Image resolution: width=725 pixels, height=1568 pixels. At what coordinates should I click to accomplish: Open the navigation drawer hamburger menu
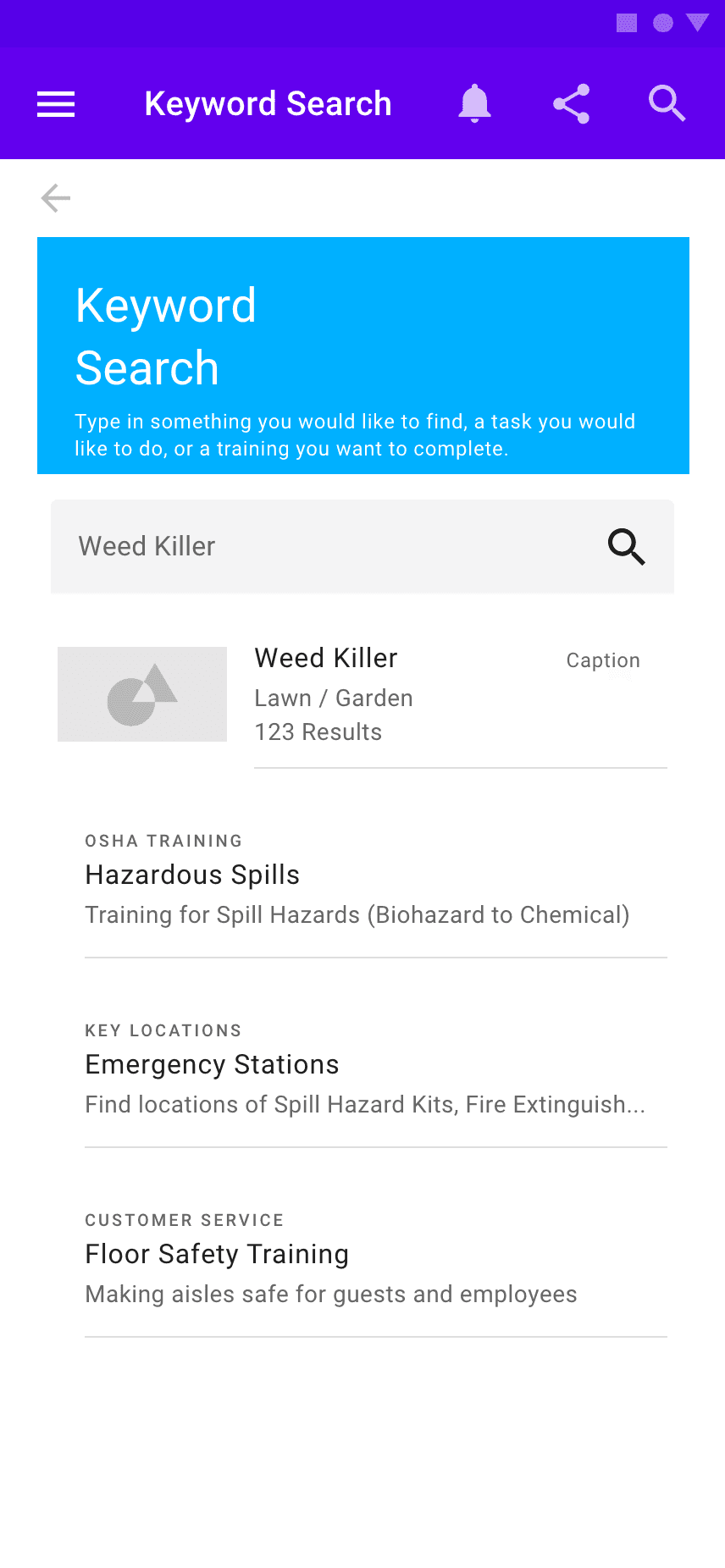pyautogui.click(x=55, y=103)
